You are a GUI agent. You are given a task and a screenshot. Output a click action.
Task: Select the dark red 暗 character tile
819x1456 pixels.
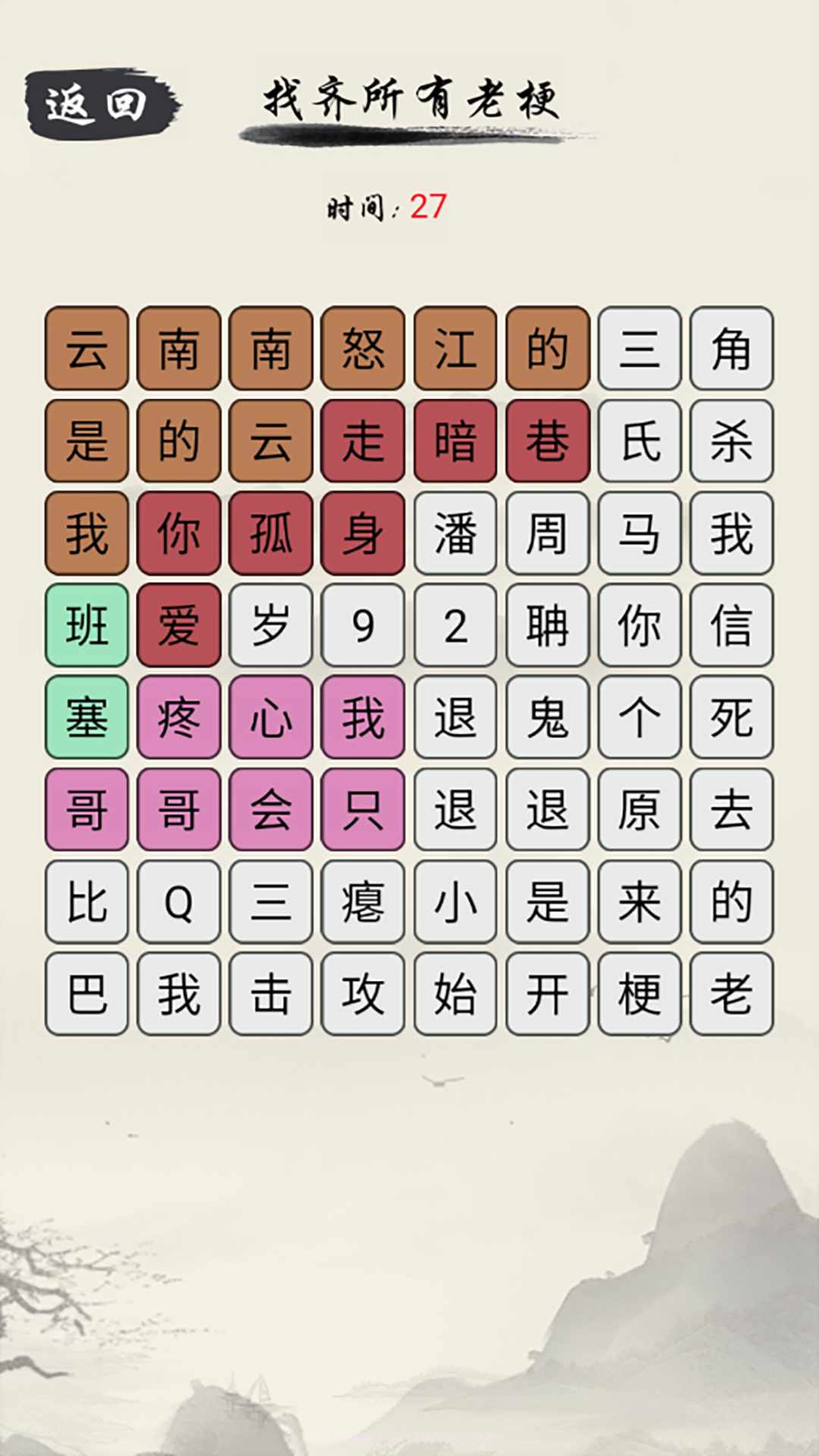pyautogui.click(x=456, y=442)
